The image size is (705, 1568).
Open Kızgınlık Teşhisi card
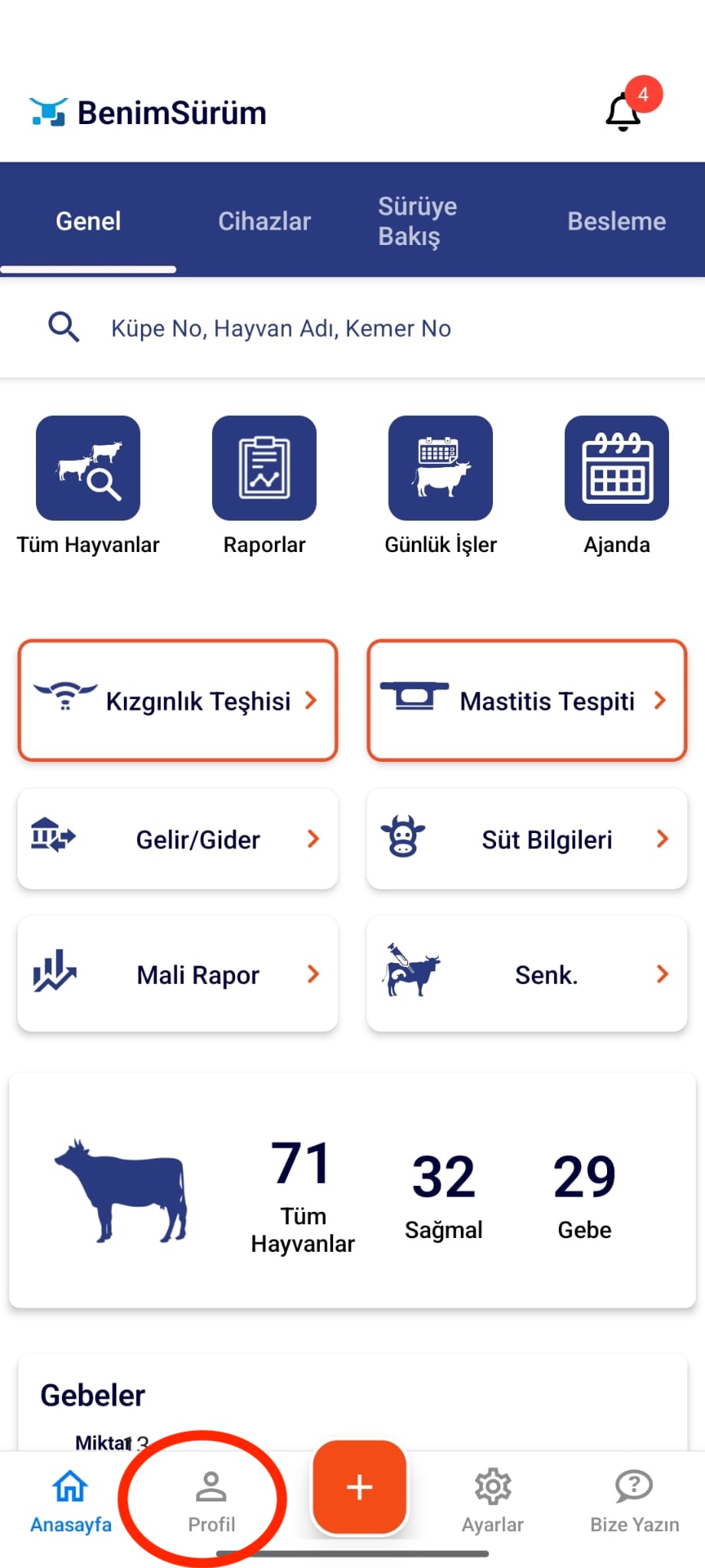click(178, 701)
